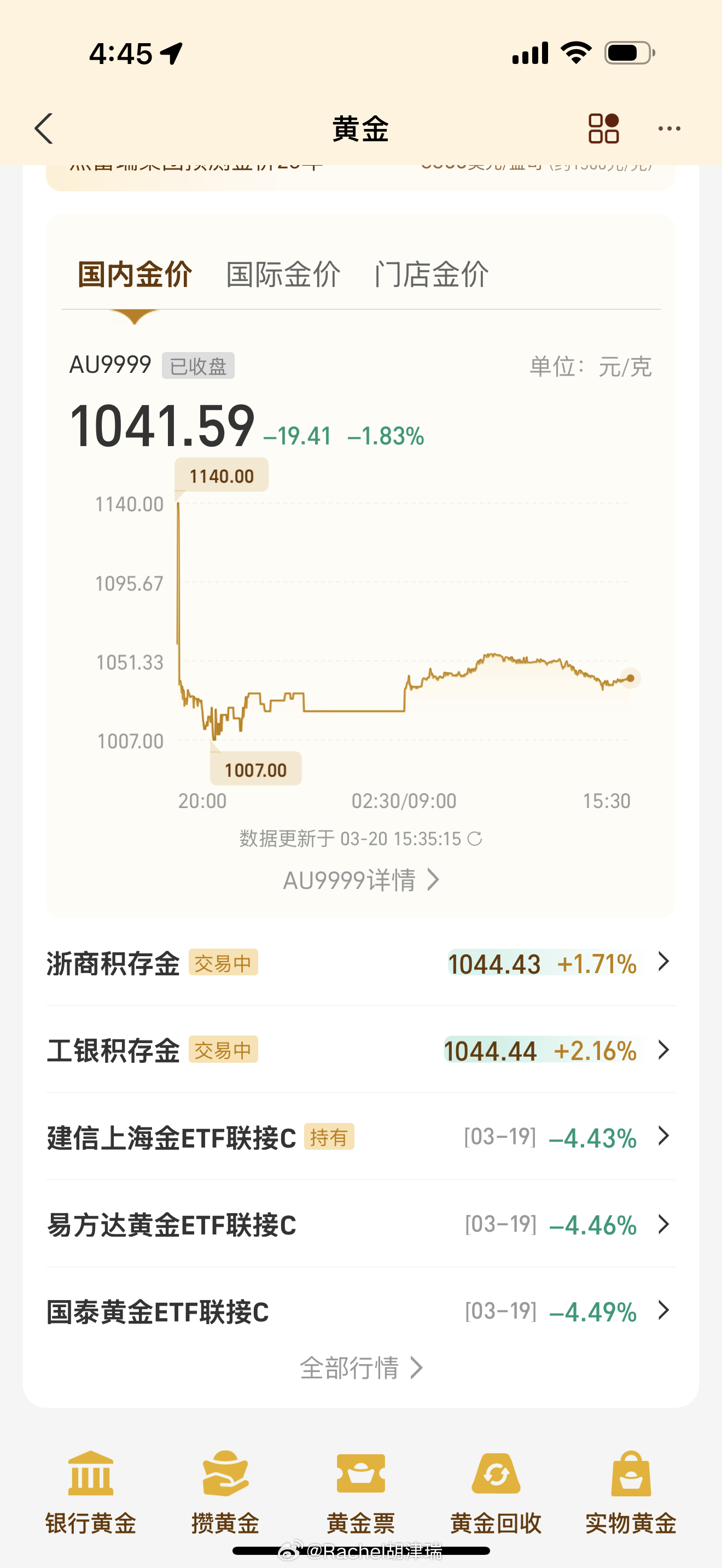View 全部行情 list
722x1568 pixels.
(360, 1368)
